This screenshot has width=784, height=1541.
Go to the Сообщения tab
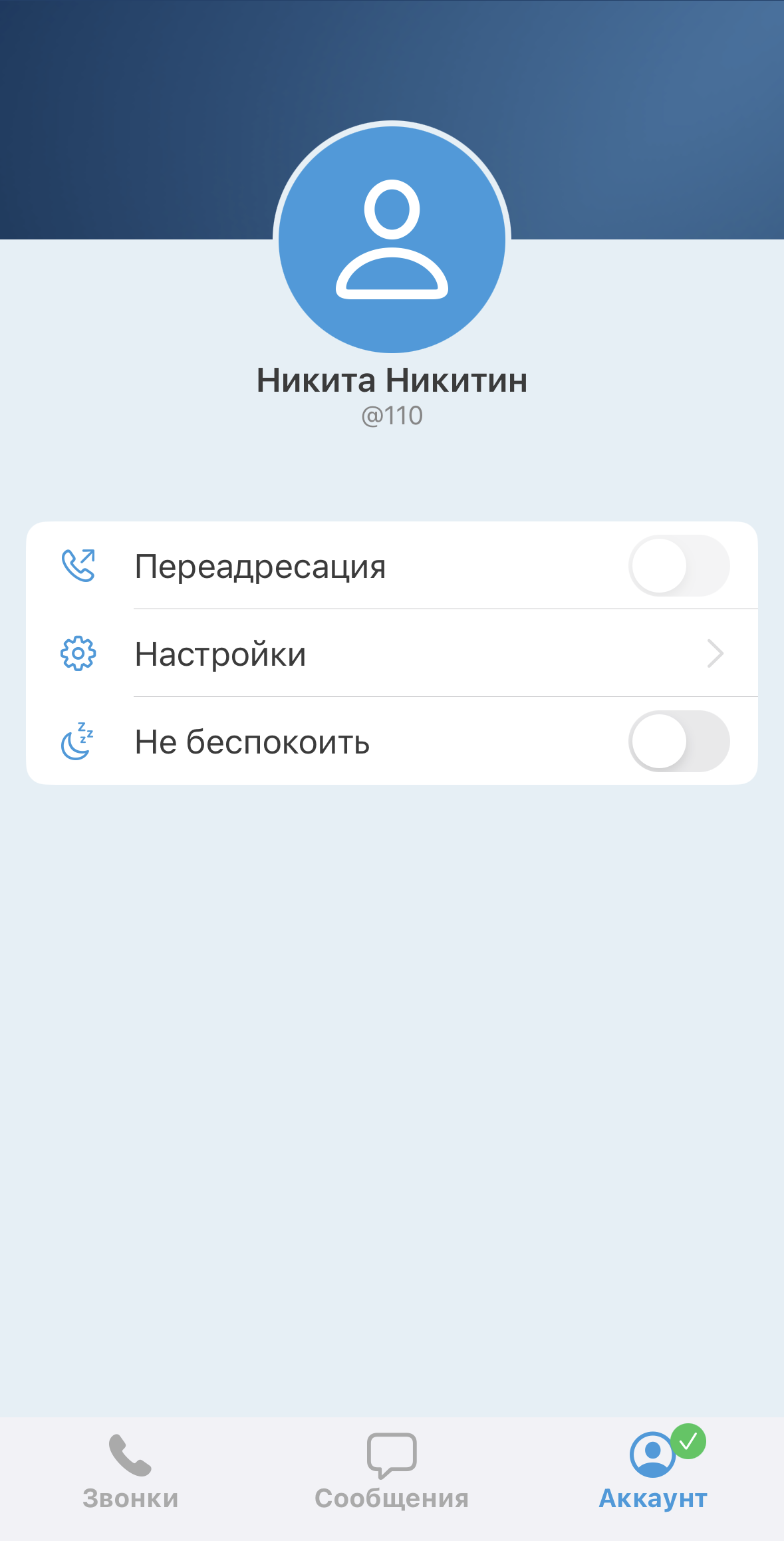tap(392, 1471)
